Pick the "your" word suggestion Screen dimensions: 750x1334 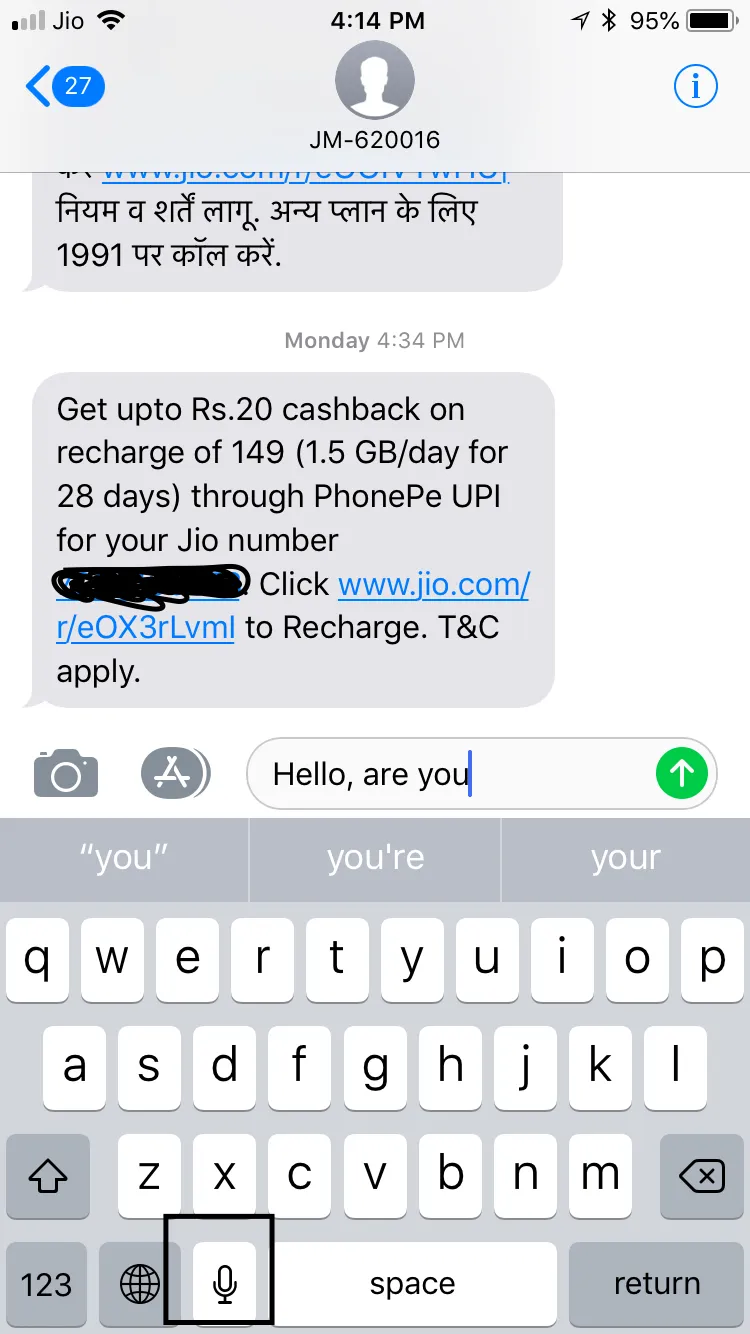pos(625,858)
